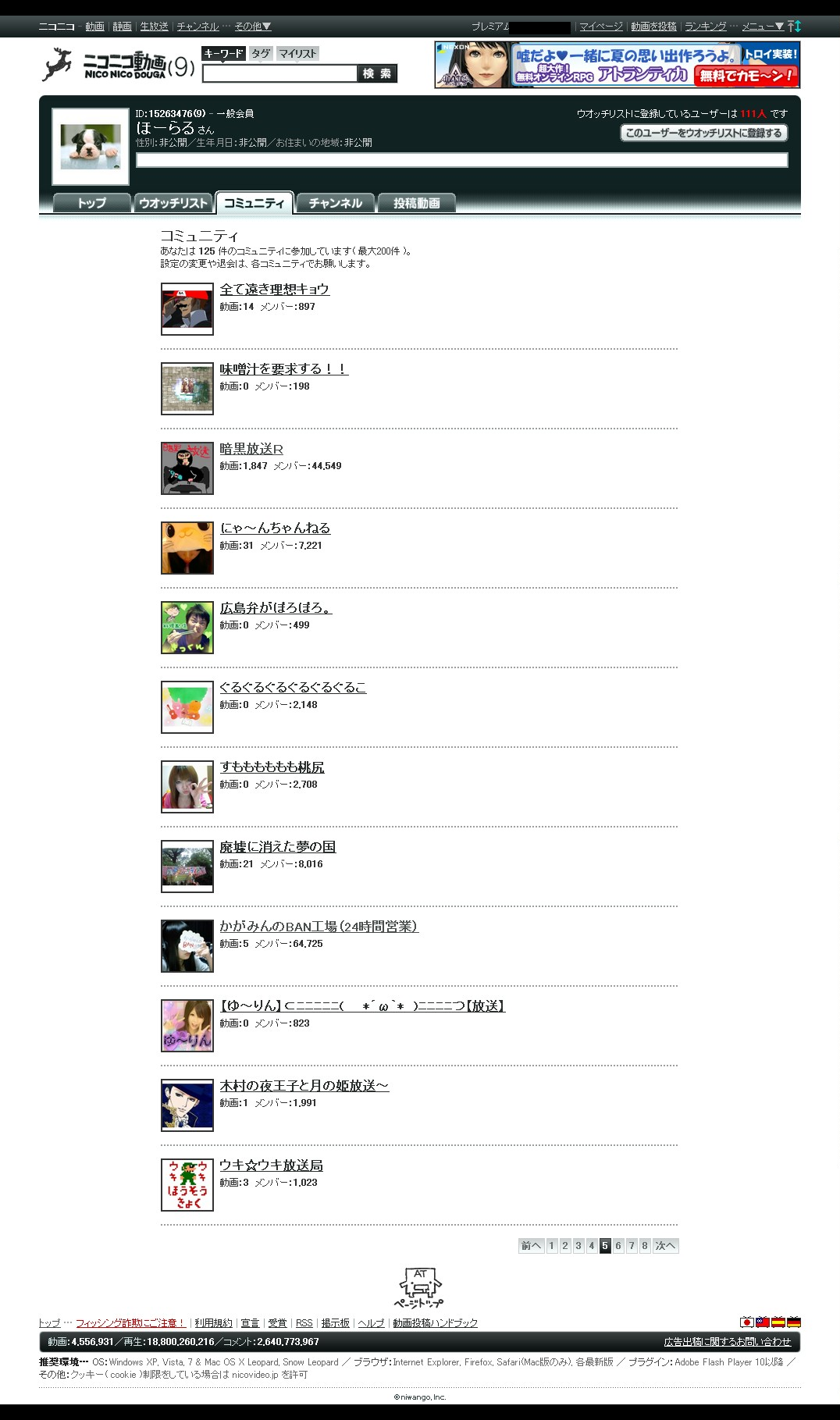Open the マイページ link in the header
Screen dimensions: 840x1420
[601, 27]
